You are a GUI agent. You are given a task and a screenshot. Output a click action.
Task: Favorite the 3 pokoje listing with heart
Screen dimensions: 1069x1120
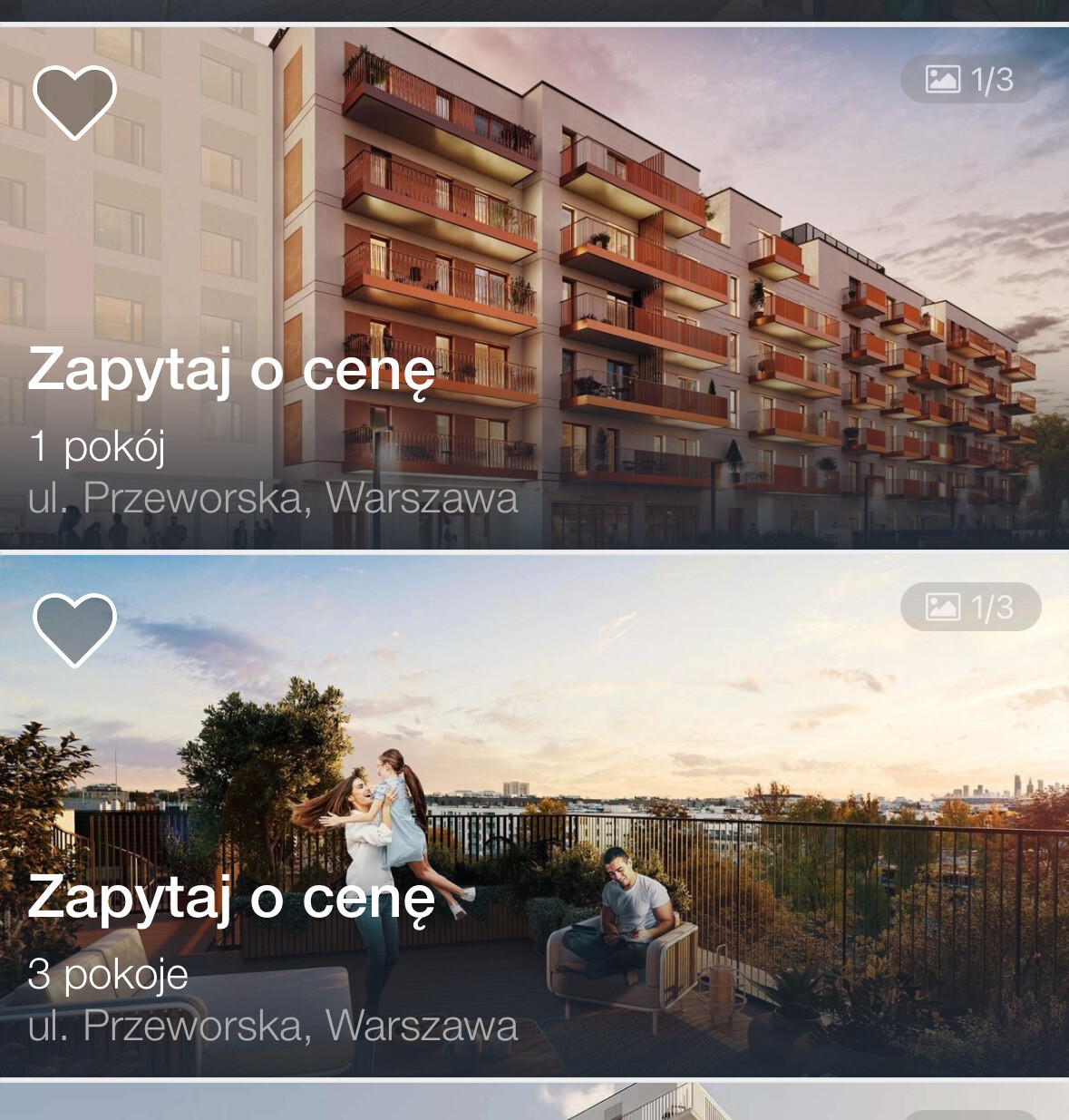tap(74, 630)
